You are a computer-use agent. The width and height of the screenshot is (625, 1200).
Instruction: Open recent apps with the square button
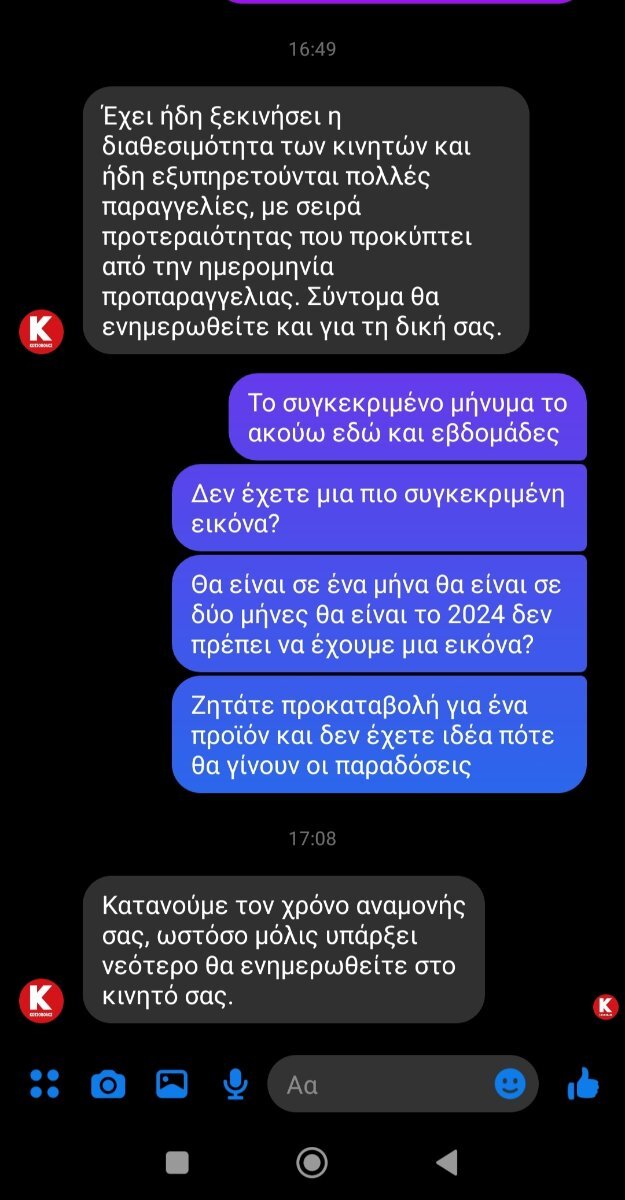click(x=177, y=1162)
